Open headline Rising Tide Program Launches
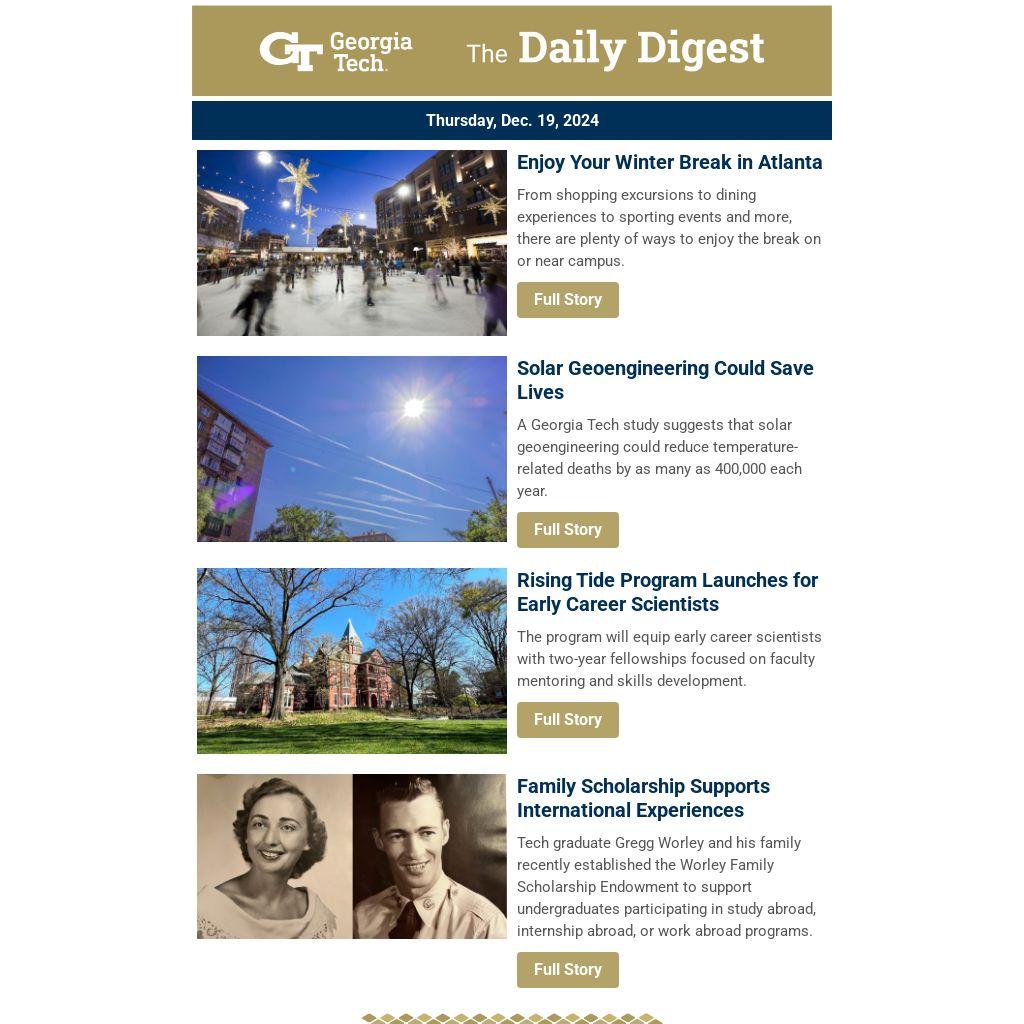This screenshot has height=1024, width=1024. click(x=666, y=592)
